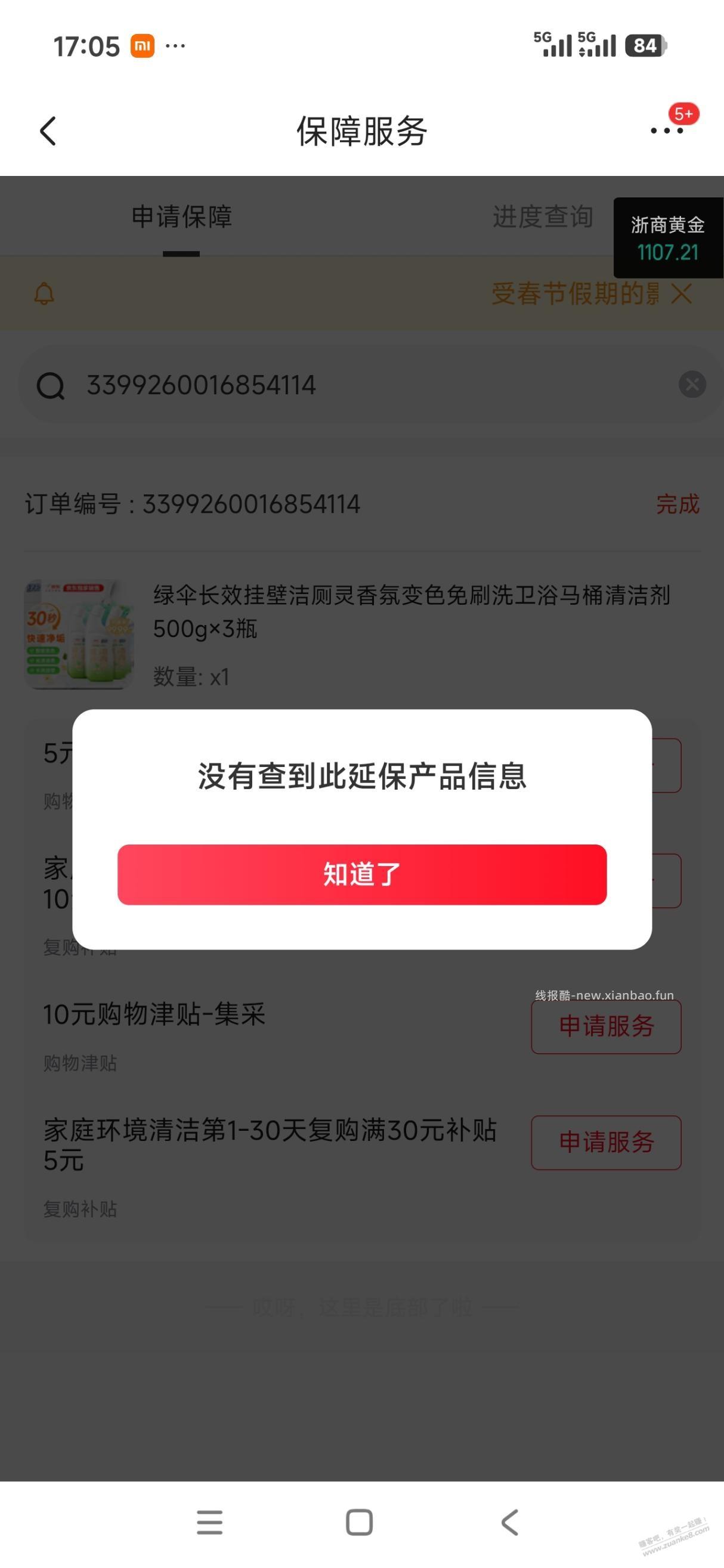Tap the notification bell icon
Screen dimensions: 724x1568
(43, 294)
